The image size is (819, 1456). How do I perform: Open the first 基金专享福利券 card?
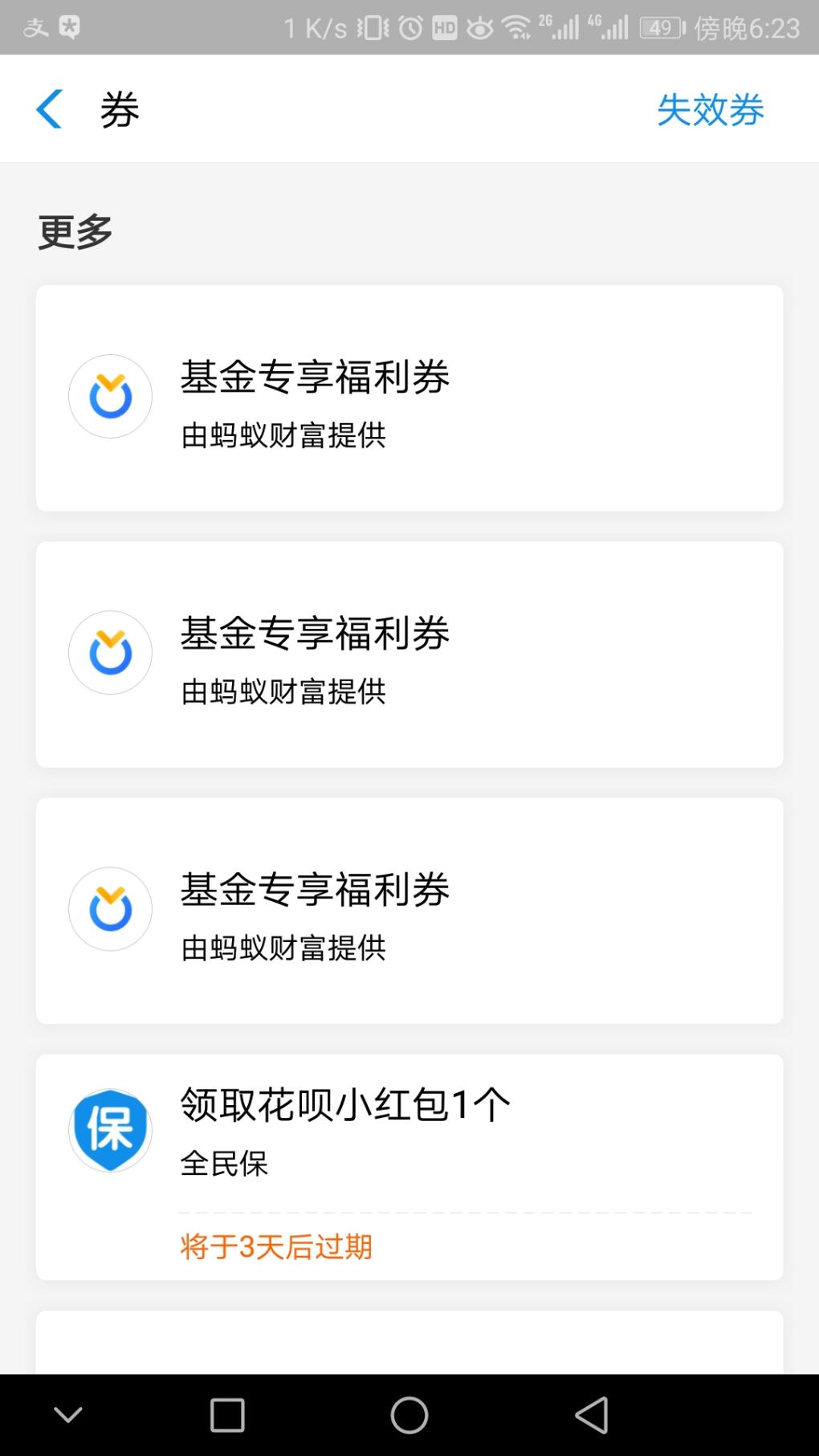coord(409,398)
